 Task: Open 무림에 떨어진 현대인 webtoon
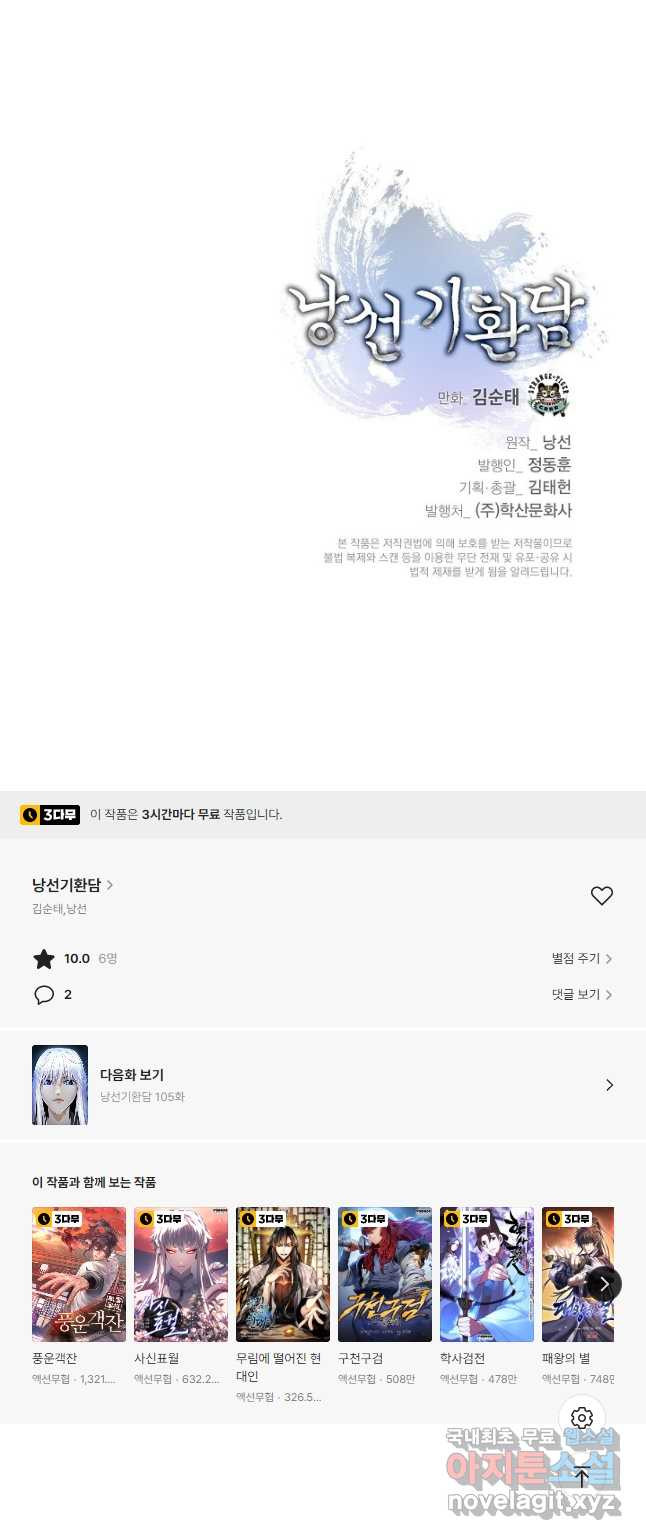(283, 1274)
